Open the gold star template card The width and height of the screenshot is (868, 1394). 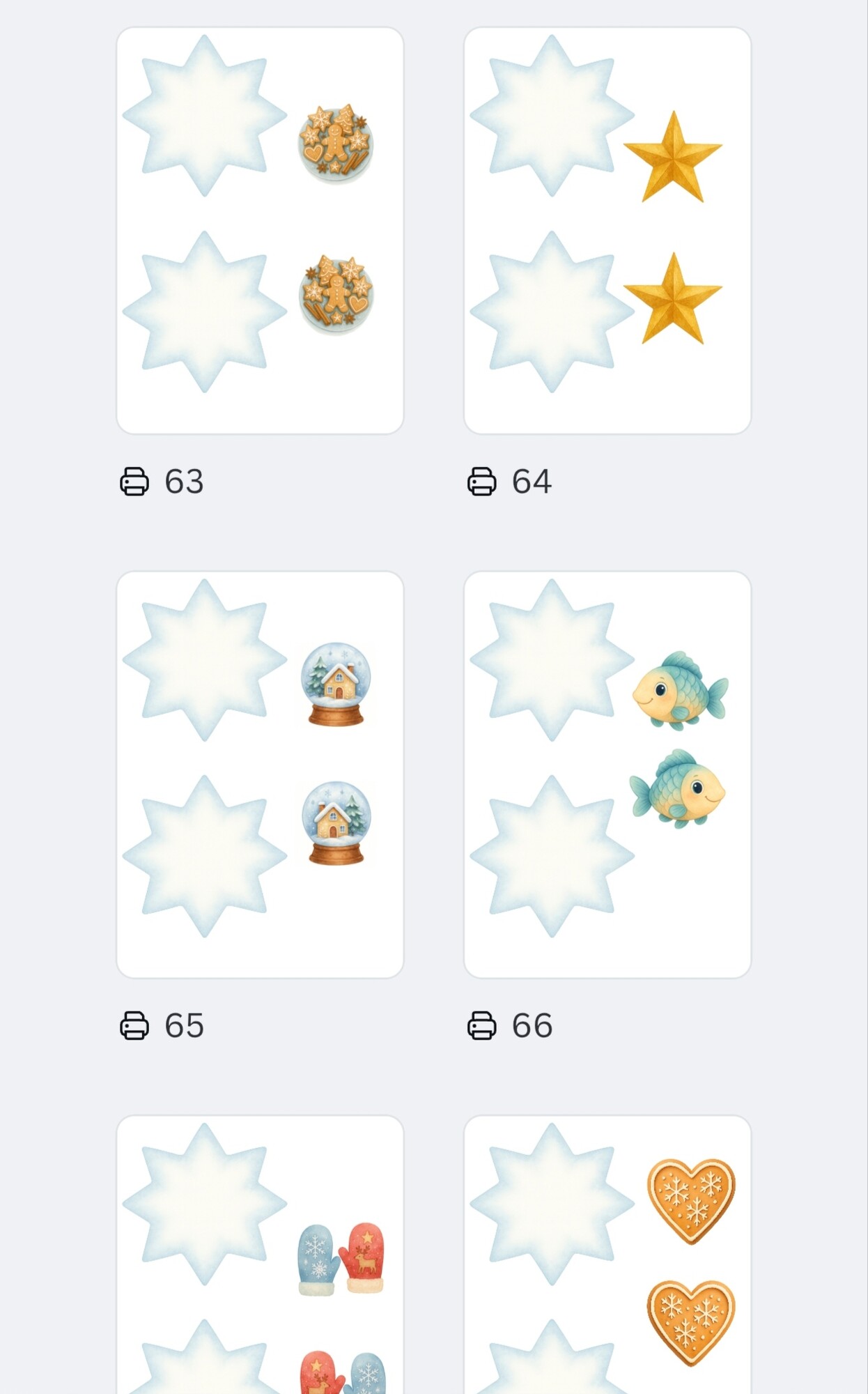[607, 230]
